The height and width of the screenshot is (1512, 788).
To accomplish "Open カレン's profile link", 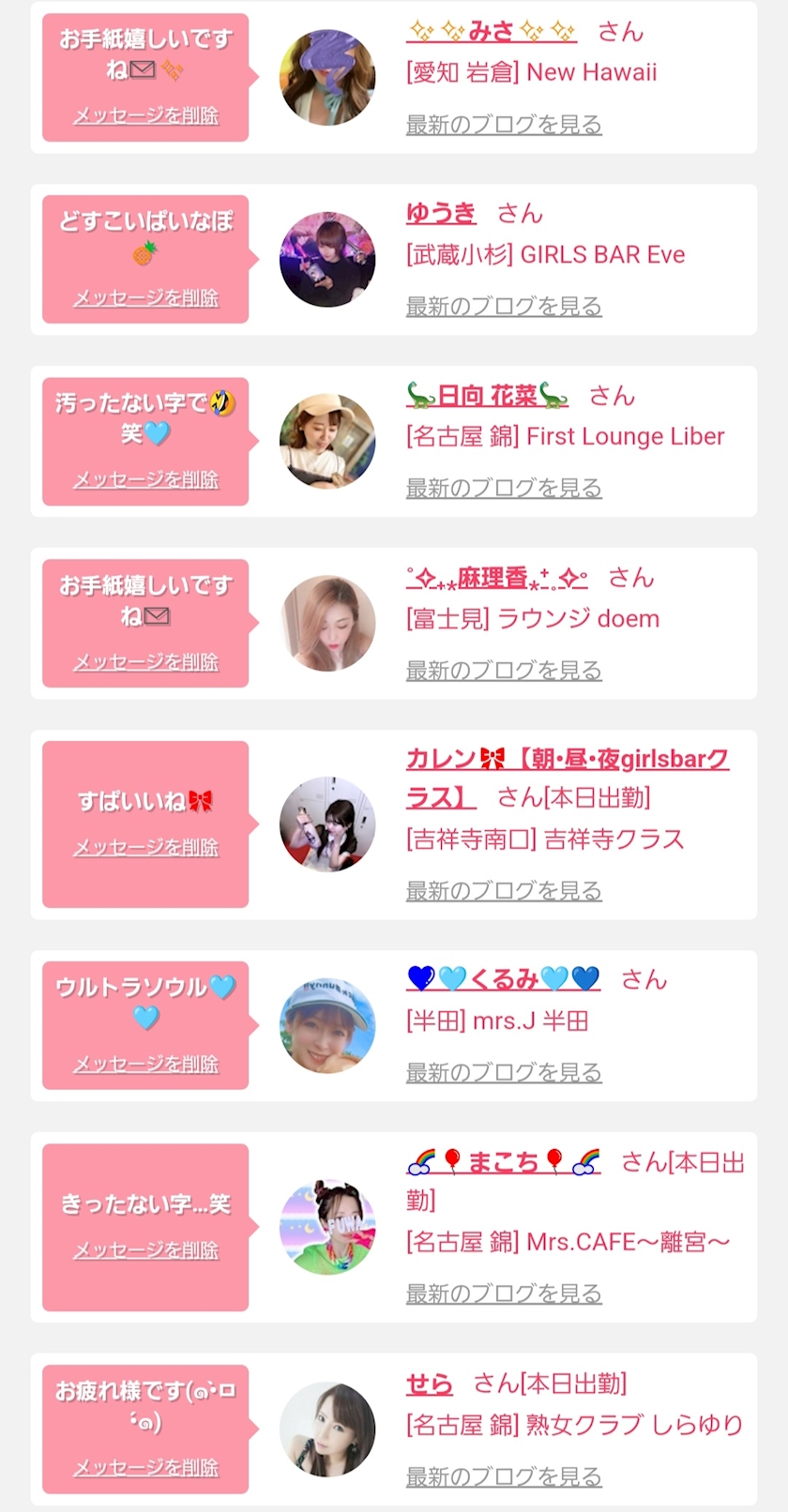I will pyautogui.click(x=568, y=778).
